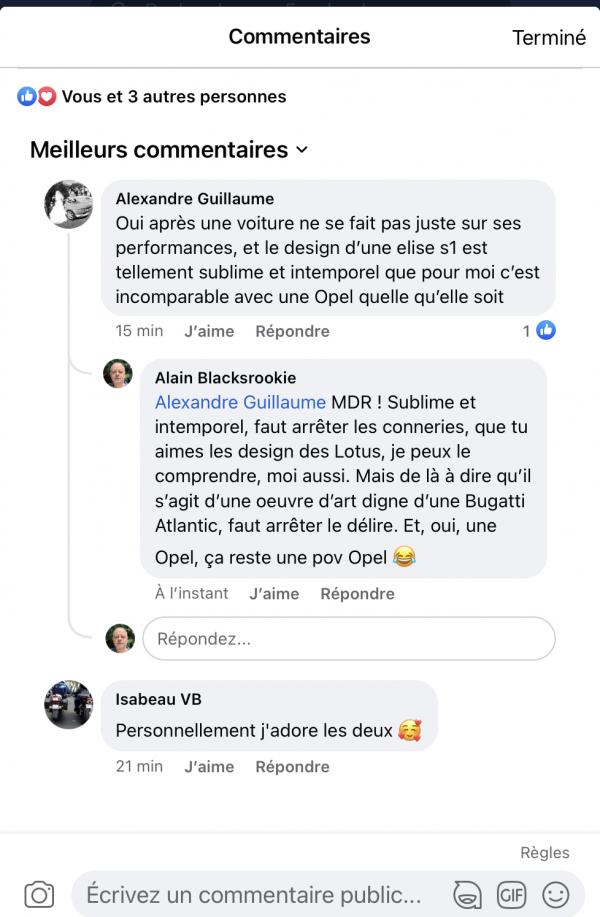View the like reaction on Alexandre's comment
The height and width of the screenshot is (917, 600).
pyautogui.click(x=540, y=331)
